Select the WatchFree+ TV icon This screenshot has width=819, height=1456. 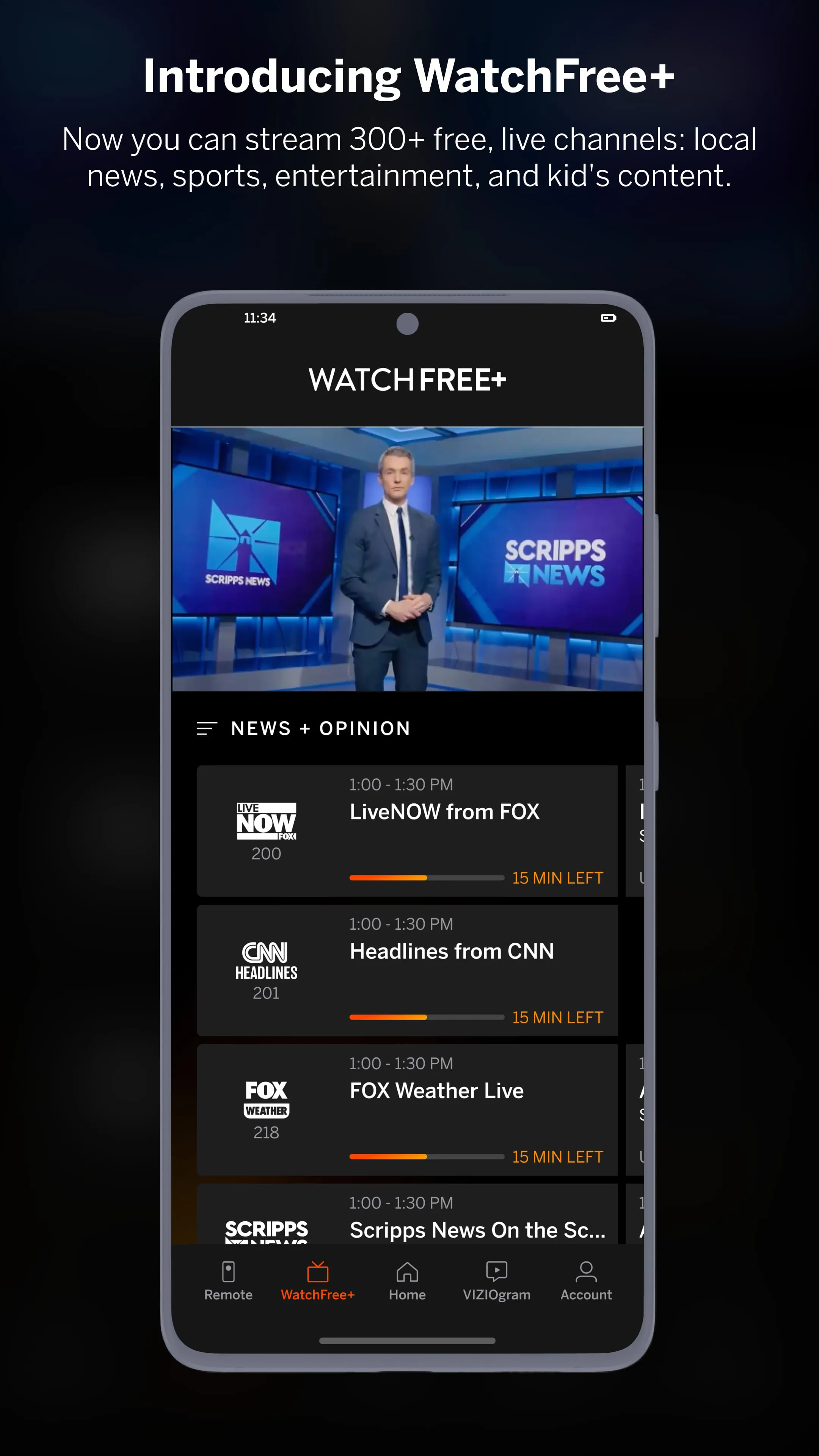tap(318, 1272)
